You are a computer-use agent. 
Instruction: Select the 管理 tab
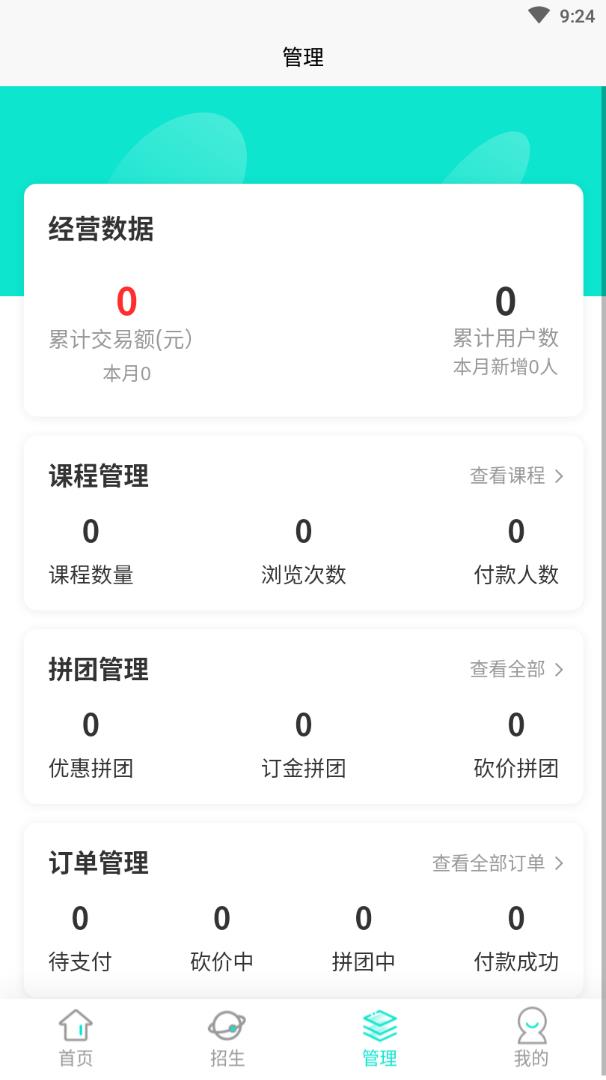click(x=379, y=1037)
